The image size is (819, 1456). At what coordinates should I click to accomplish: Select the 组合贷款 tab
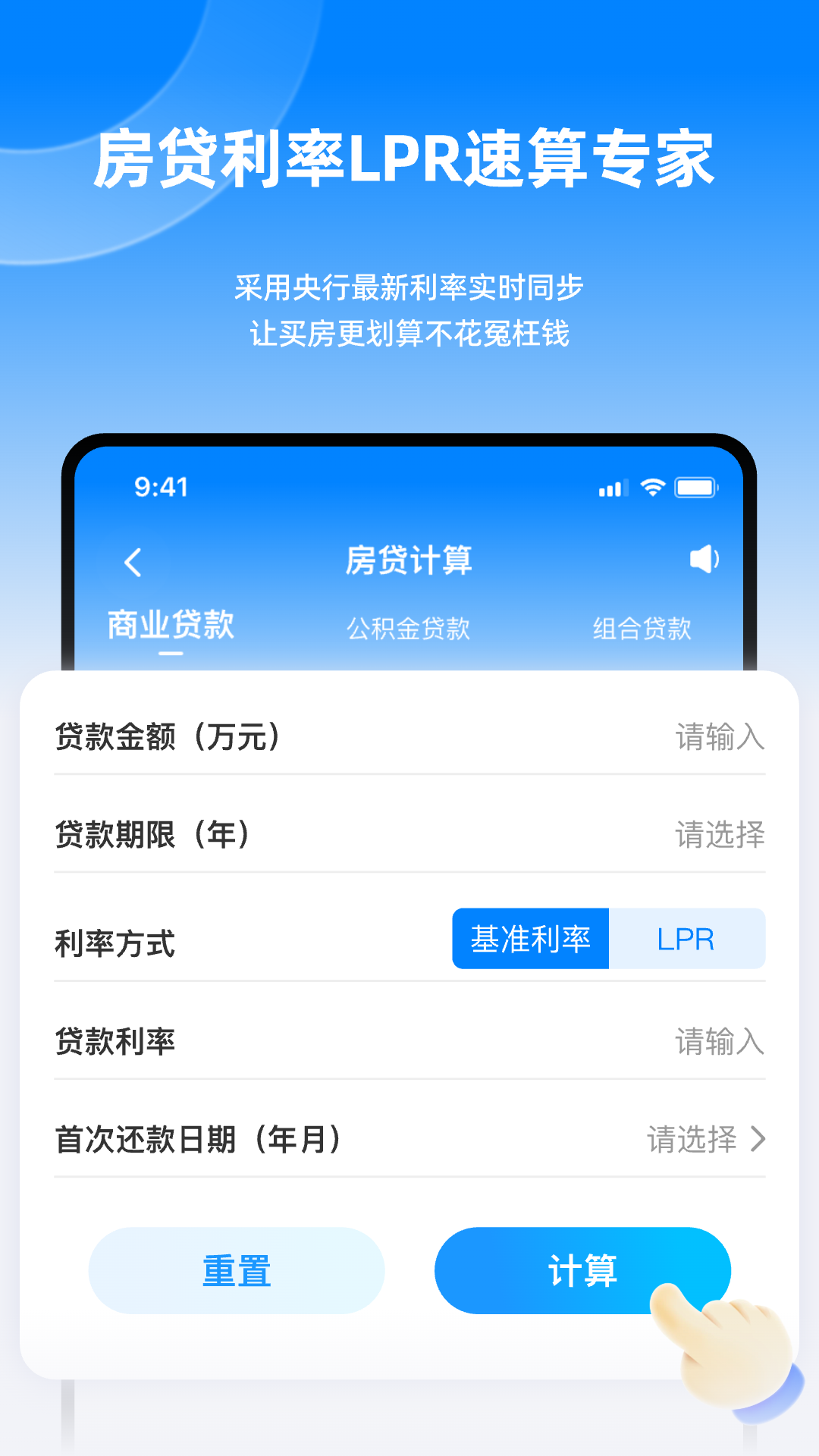pos(642,628)
